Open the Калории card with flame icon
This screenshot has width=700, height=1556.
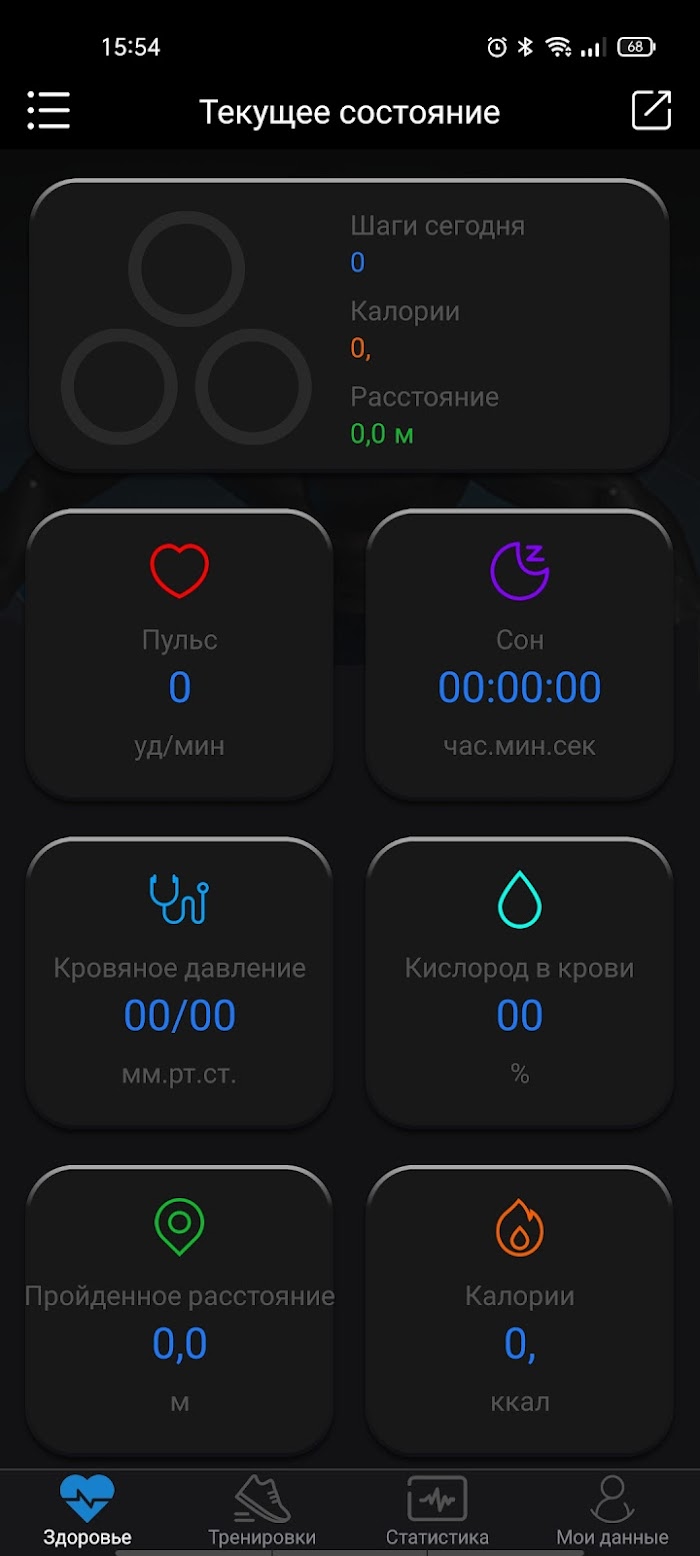pos(519,1310)
